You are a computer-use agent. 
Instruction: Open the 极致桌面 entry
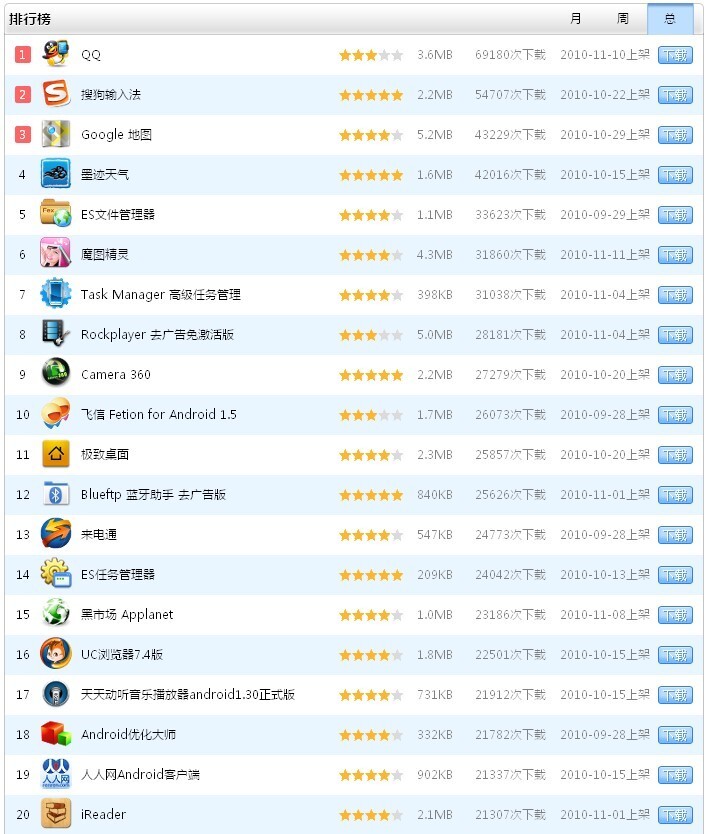click(x=105, y=455)
